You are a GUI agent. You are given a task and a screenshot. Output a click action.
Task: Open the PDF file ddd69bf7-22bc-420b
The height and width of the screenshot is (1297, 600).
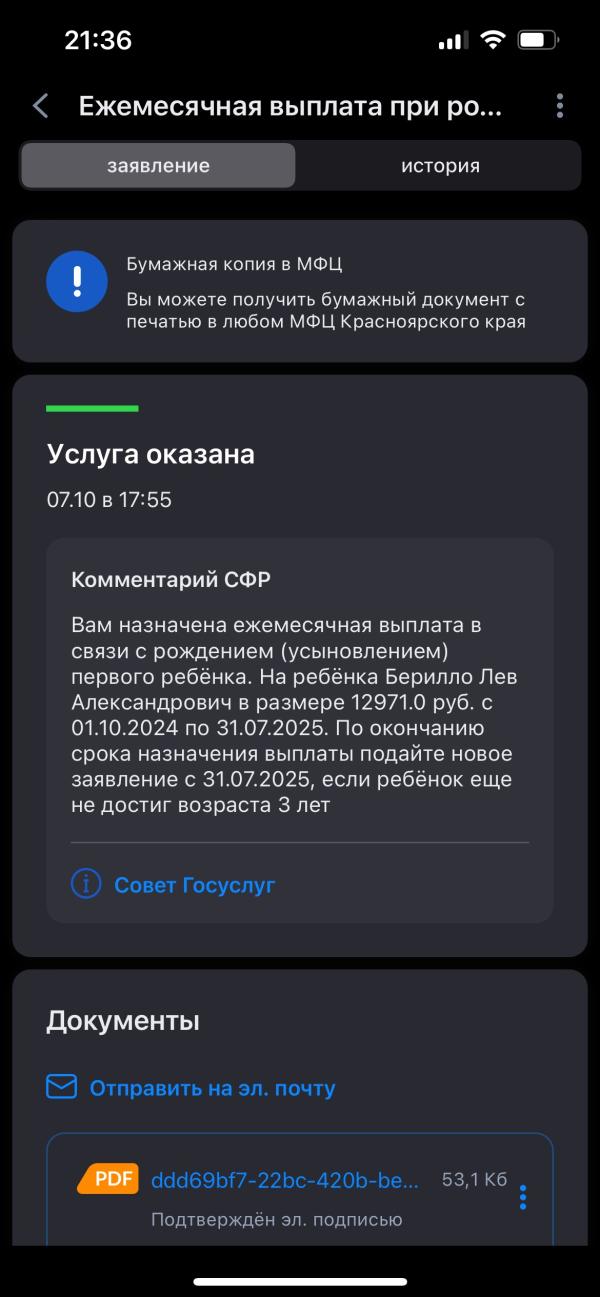(285, 1180)
